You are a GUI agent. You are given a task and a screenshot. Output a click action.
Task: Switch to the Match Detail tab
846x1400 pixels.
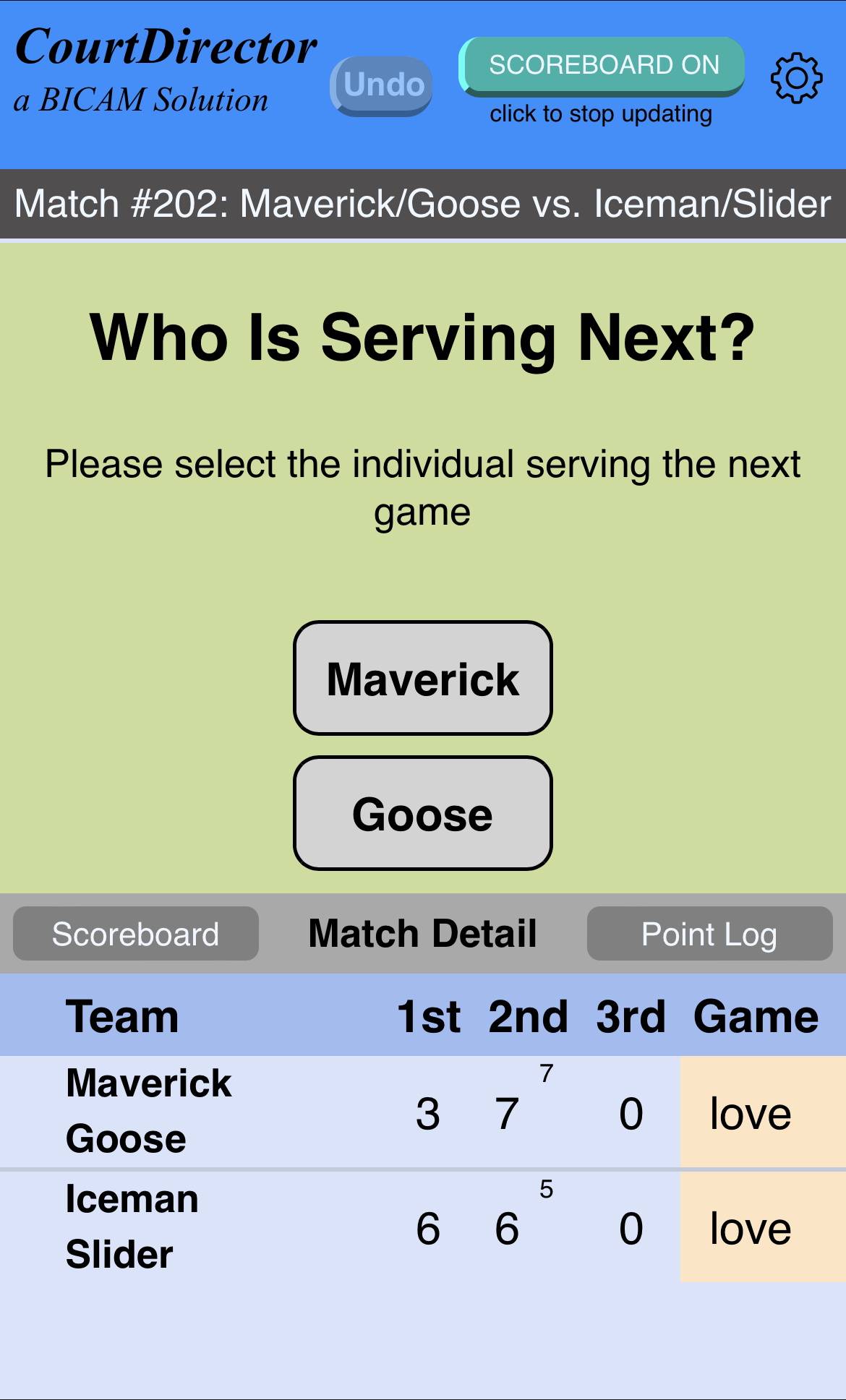coord(422,934)
